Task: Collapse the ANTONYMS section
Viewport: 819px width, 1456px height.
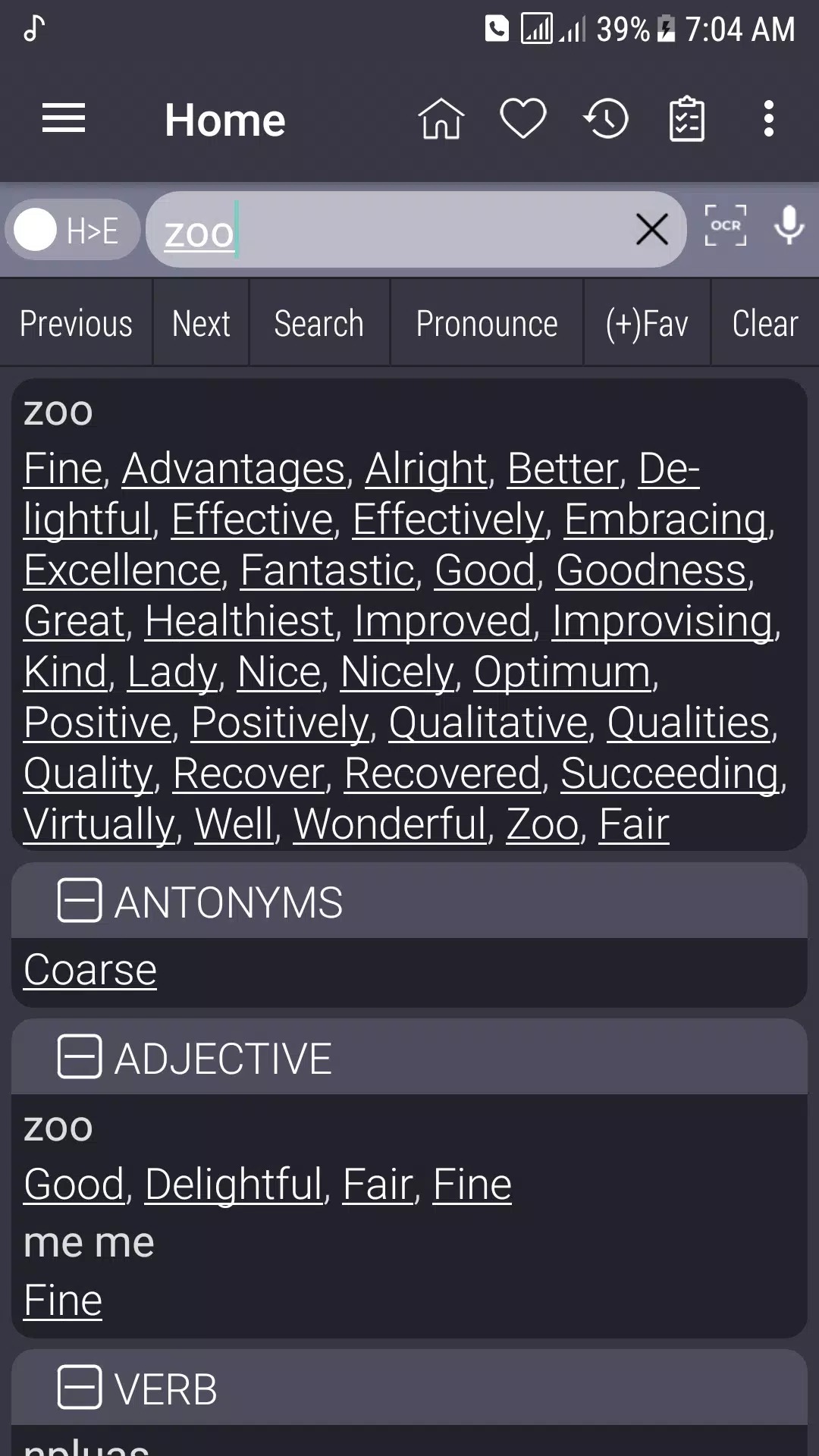Action: point(80,901)
